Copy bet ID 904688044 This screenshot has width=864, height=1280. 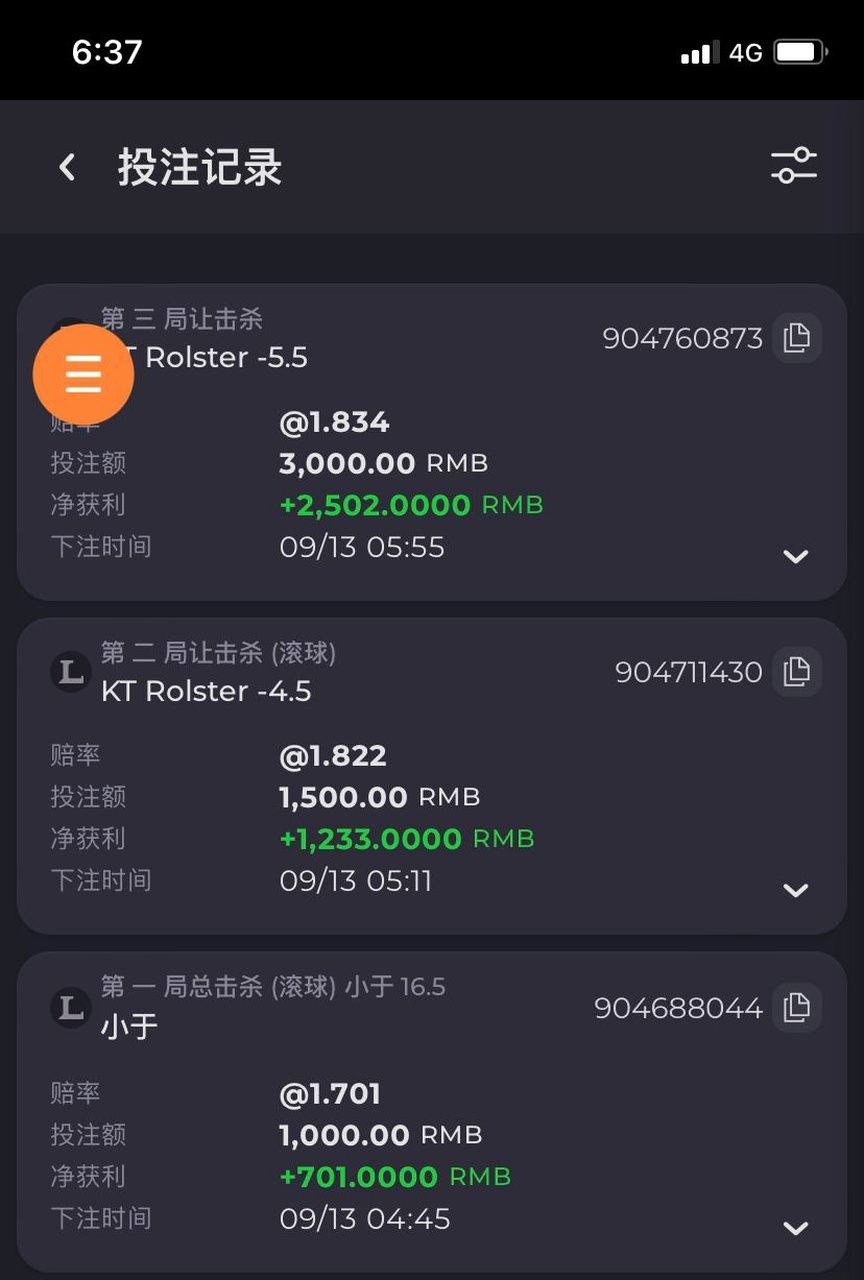(797, 1007)
